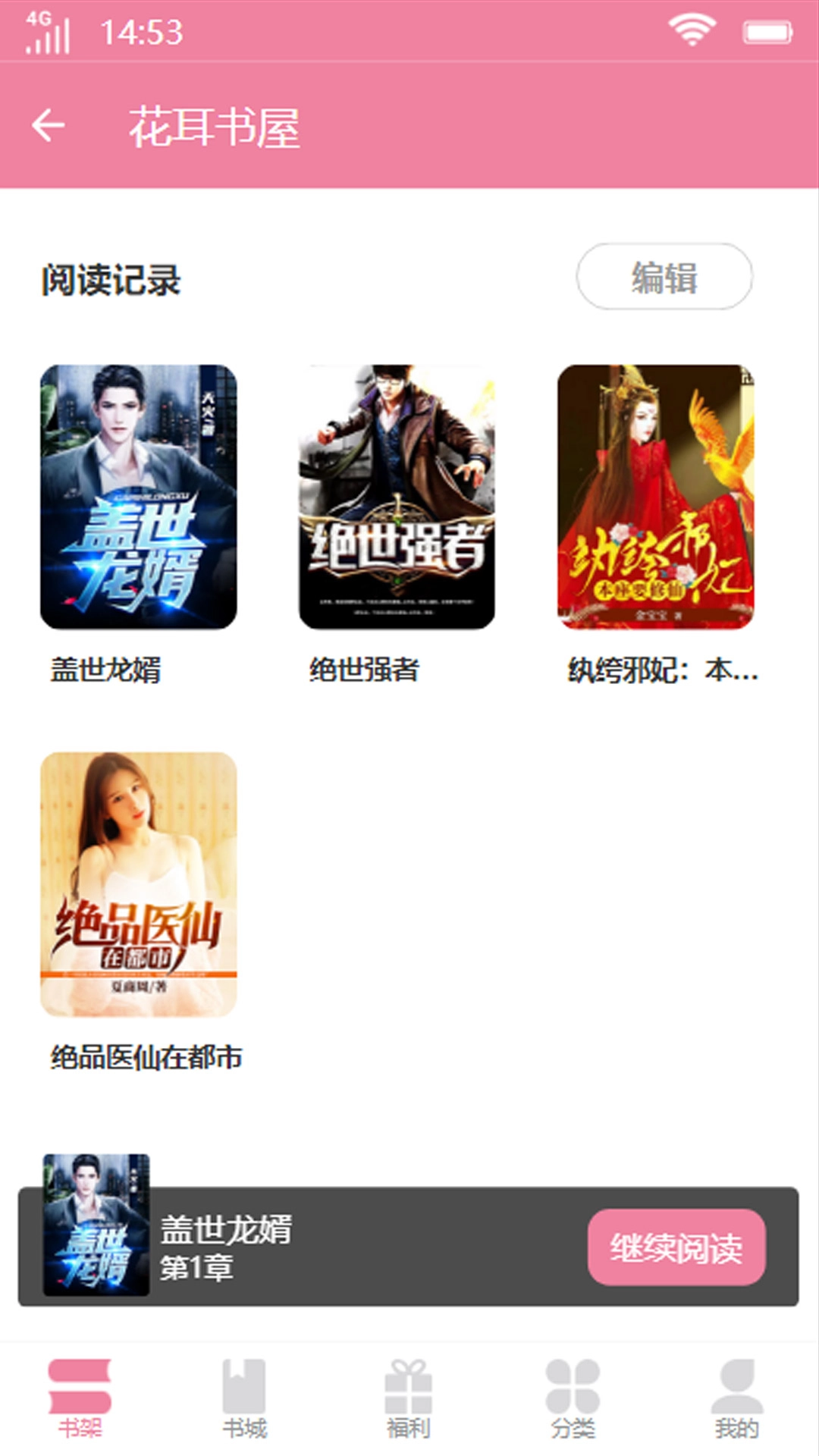The image size is (819, 1456).
Task: Tap the 编辑 button
Action: tap(664, 277)
